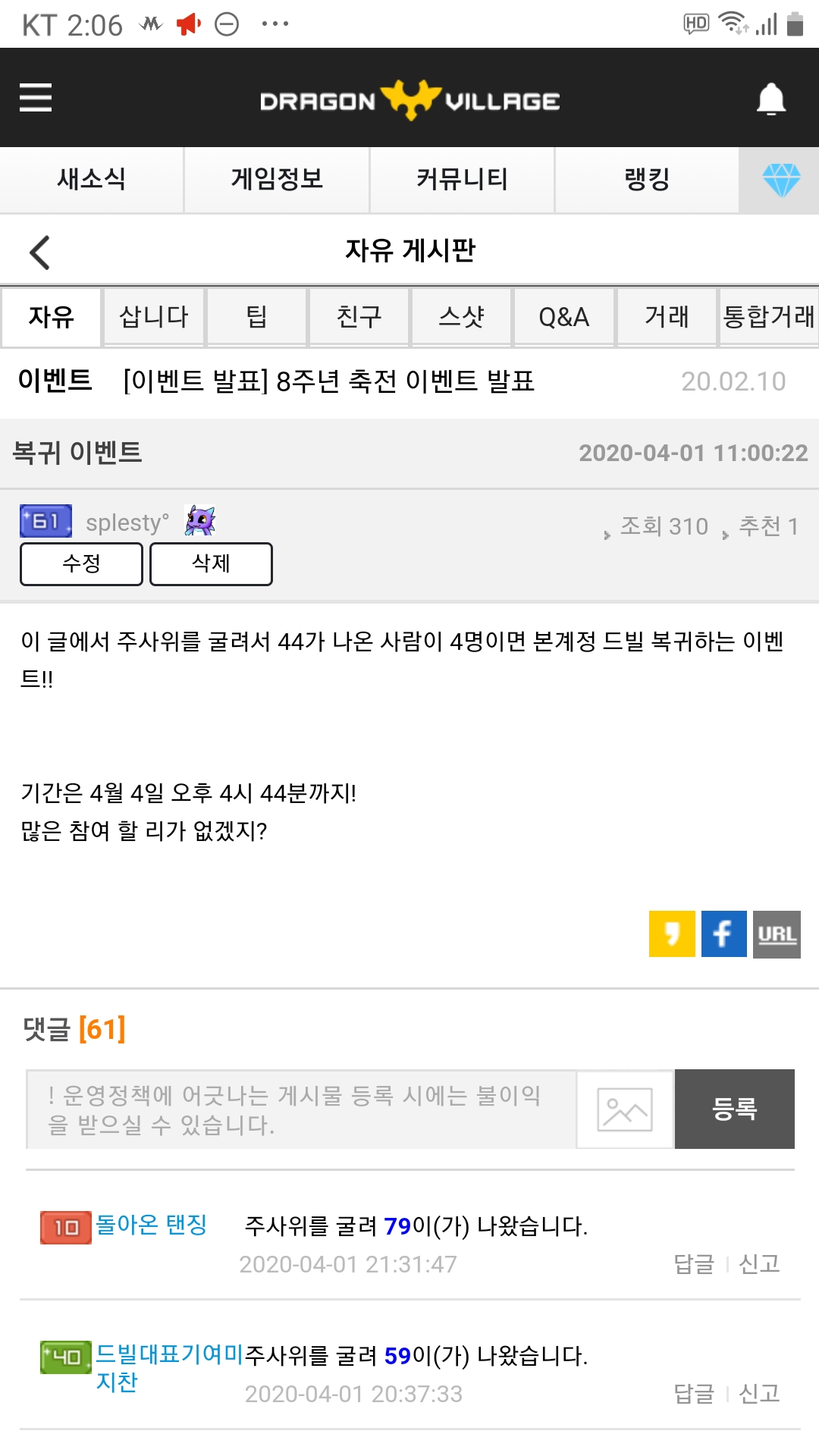Switch to the 삽니다 board tab
Screen dimensions: 819x1456
154,317
